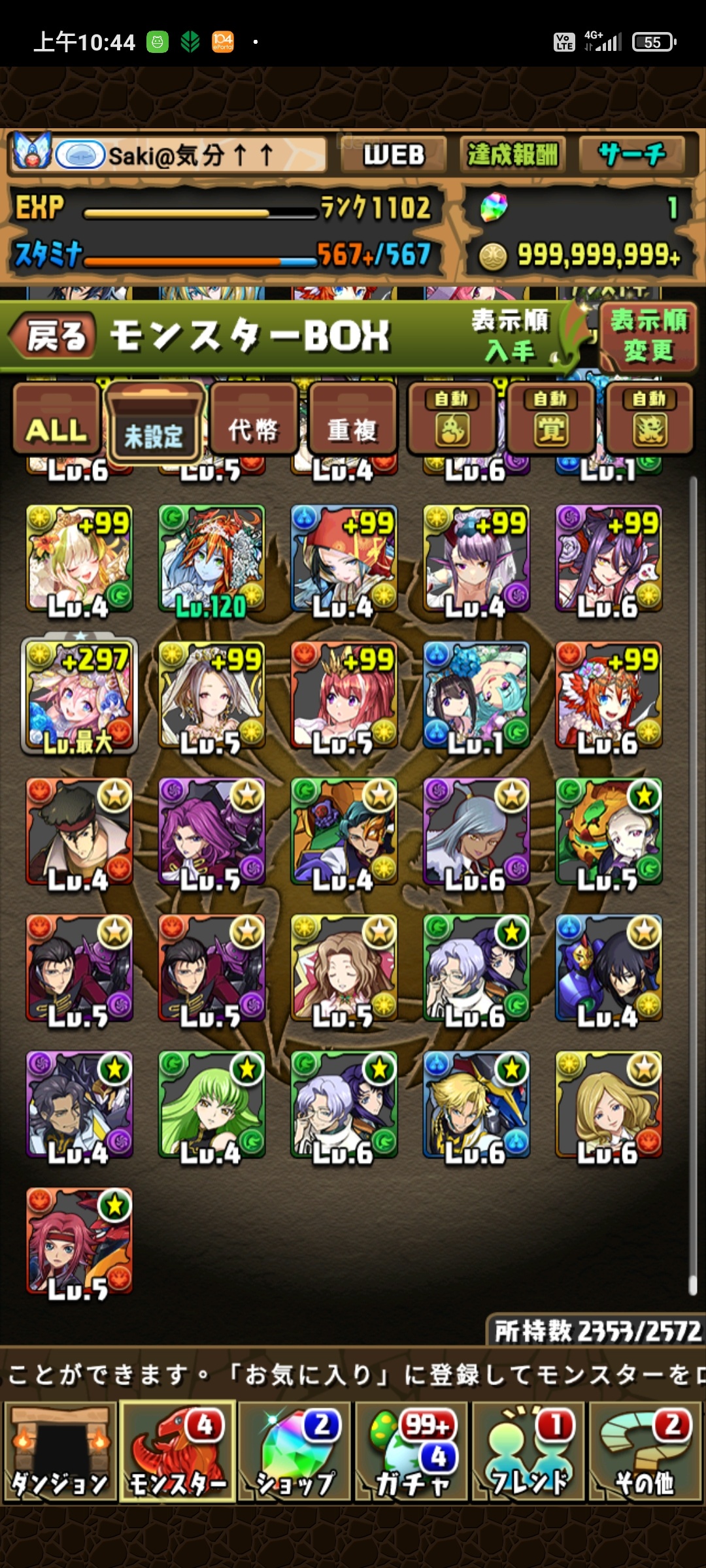Go to the ガチャ gacha tab
The width and height of the screenshot is (706, 1568).
tap(412, 1452)
